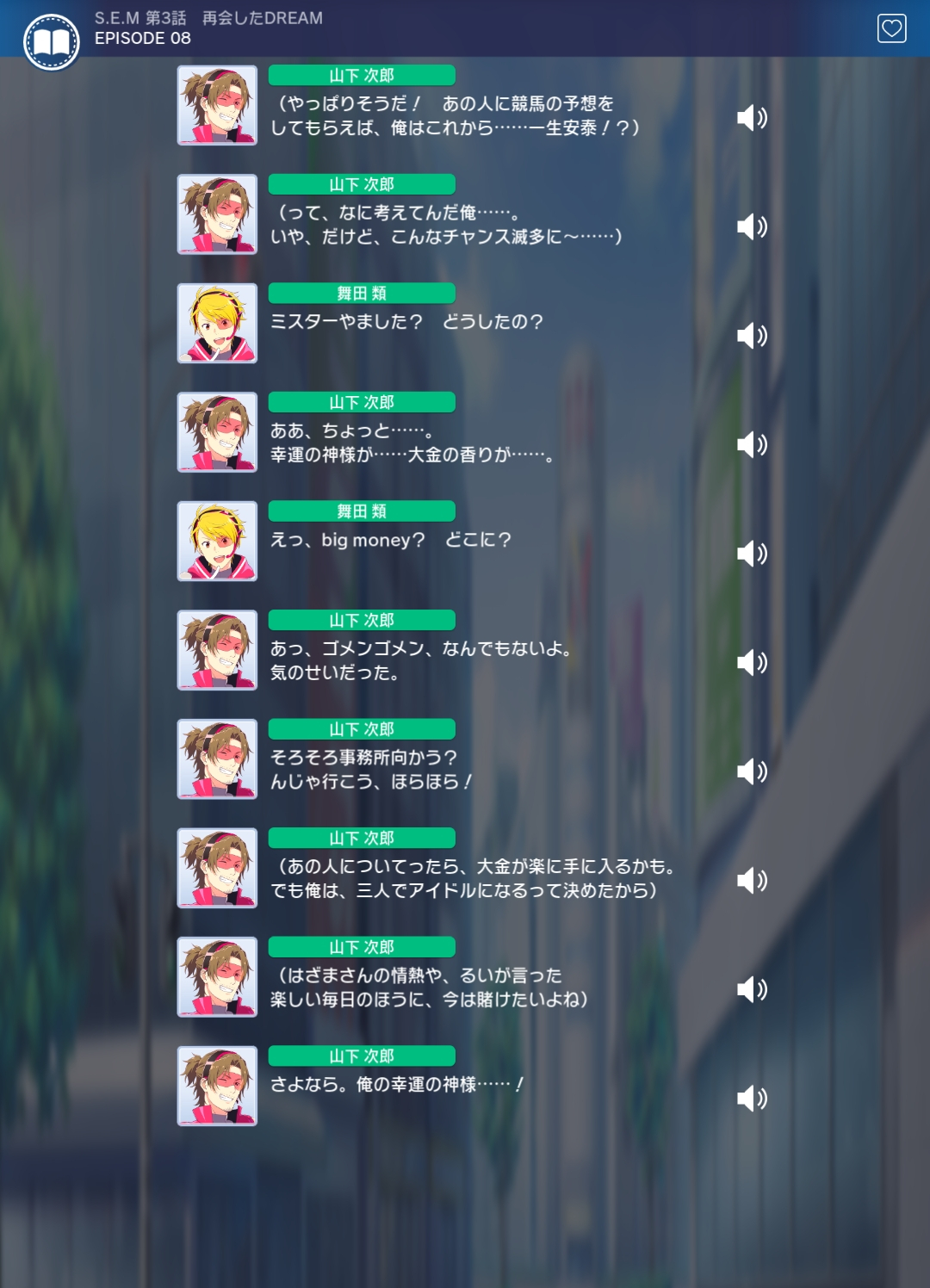
Task: Play voice for line 'そろそろ事務所向かう？'
Action: click(752, 771)
